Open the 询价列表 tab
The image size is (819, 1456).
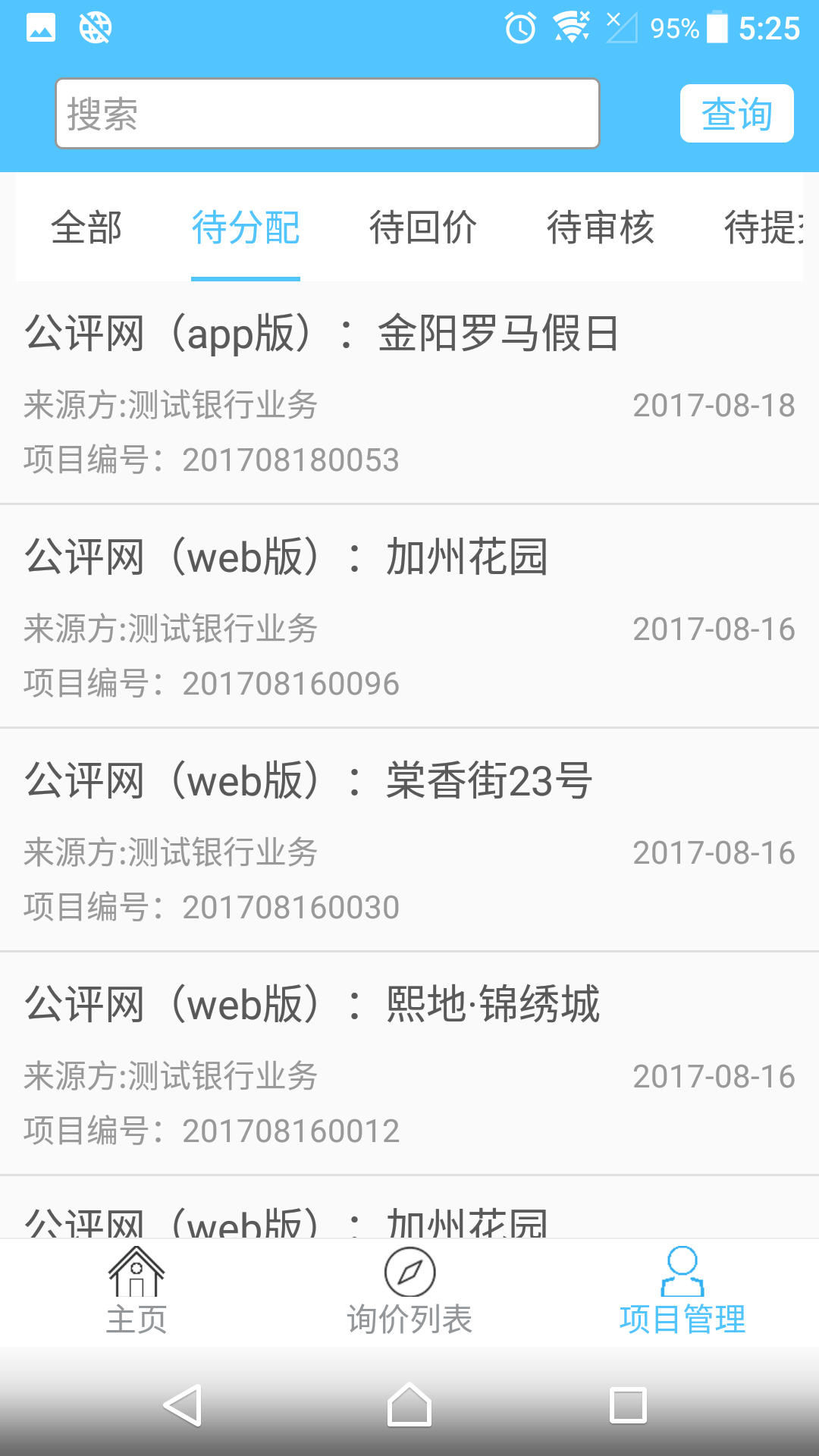coord(409,1292)
